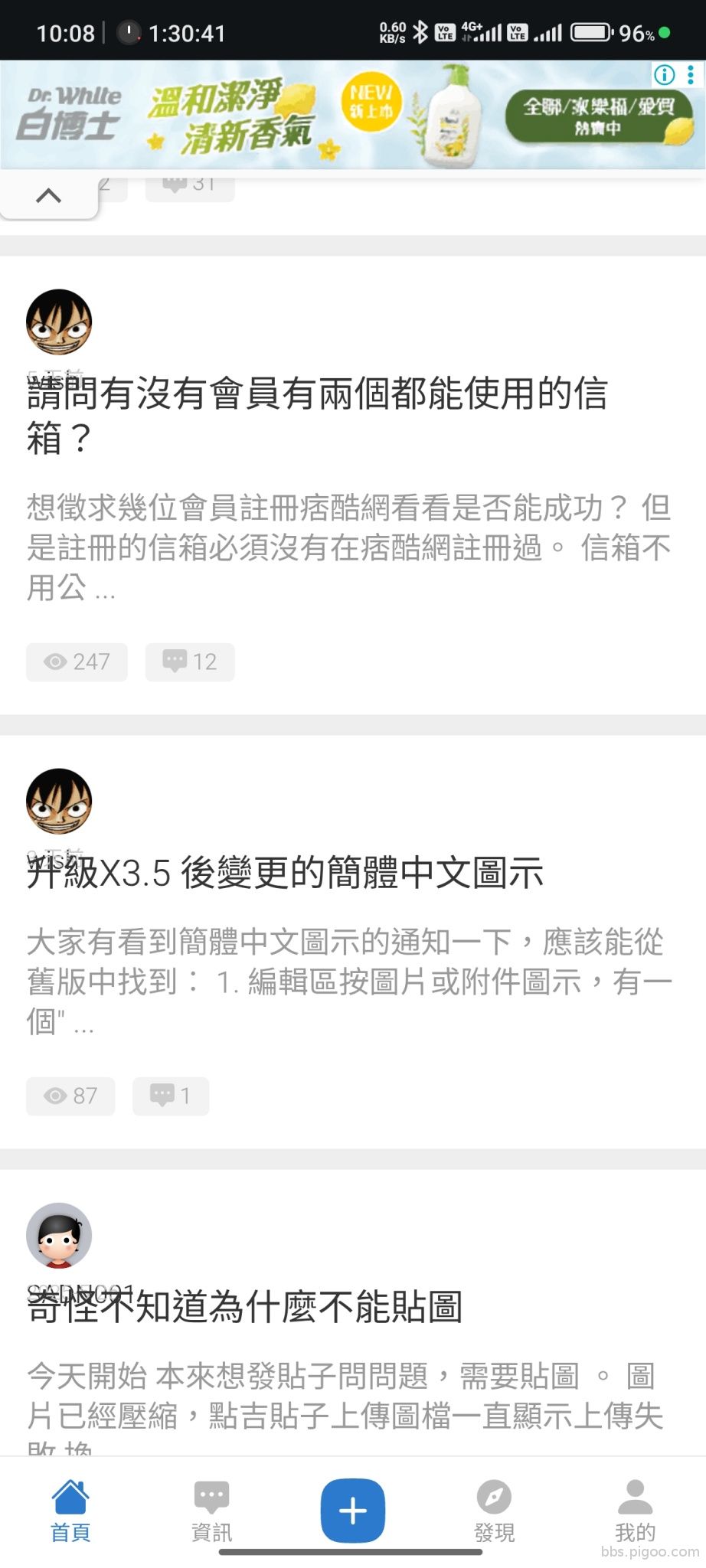Switch to the 首頁 tab

click(70, 1510)
